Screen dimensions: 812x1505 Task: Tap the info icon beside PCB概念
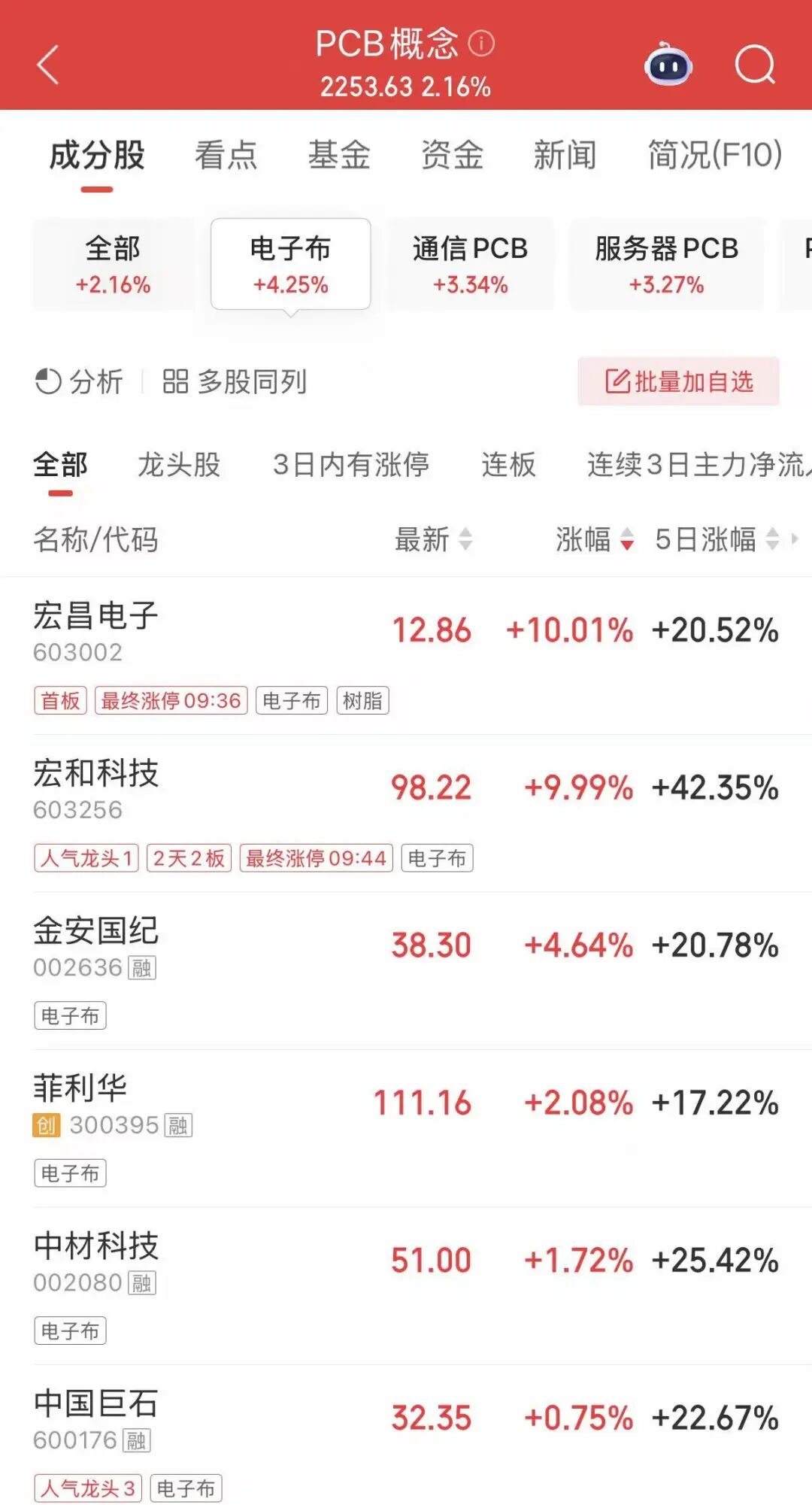[x=482, y=44]
